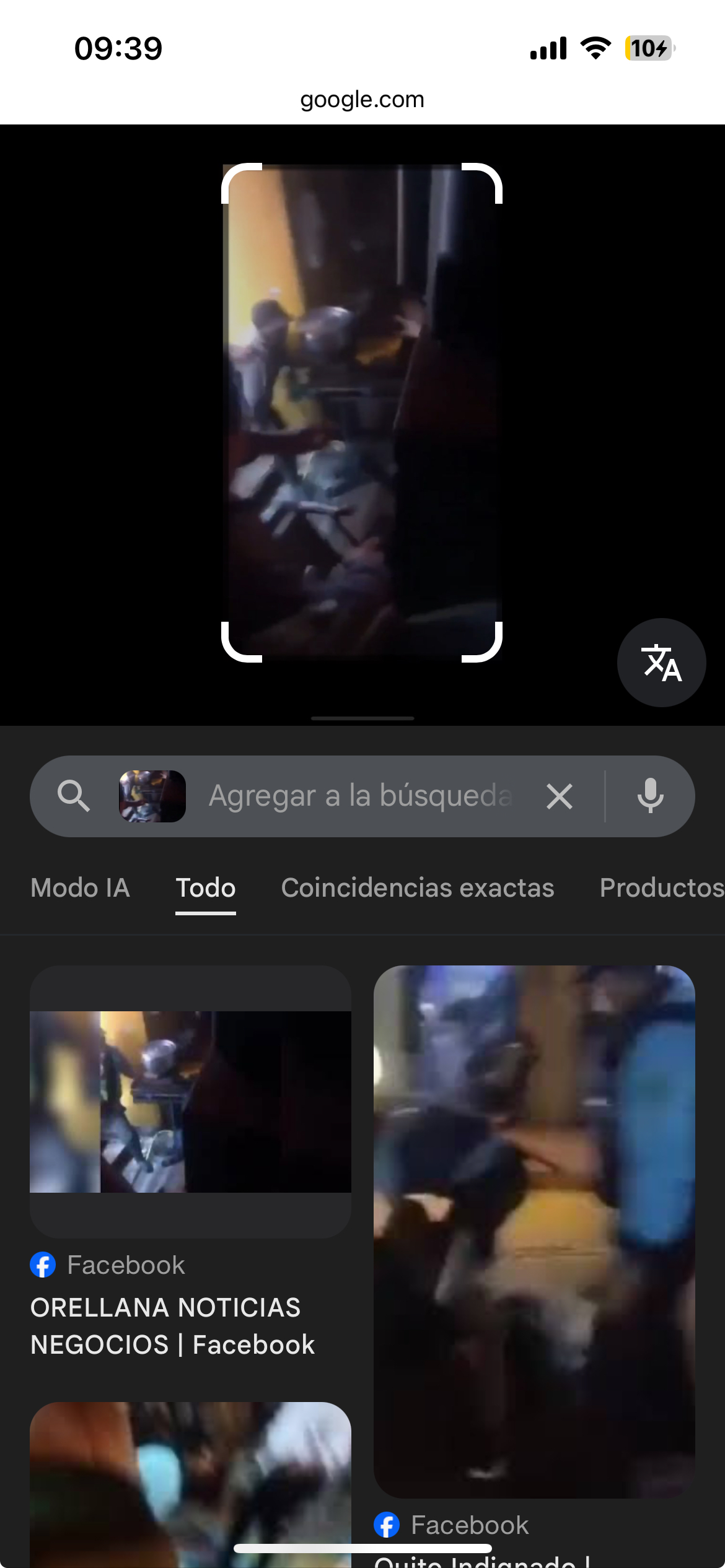Screen dimensions: 725x1568
Task: Tap the magnifier search icon
Action: point(74,796)
